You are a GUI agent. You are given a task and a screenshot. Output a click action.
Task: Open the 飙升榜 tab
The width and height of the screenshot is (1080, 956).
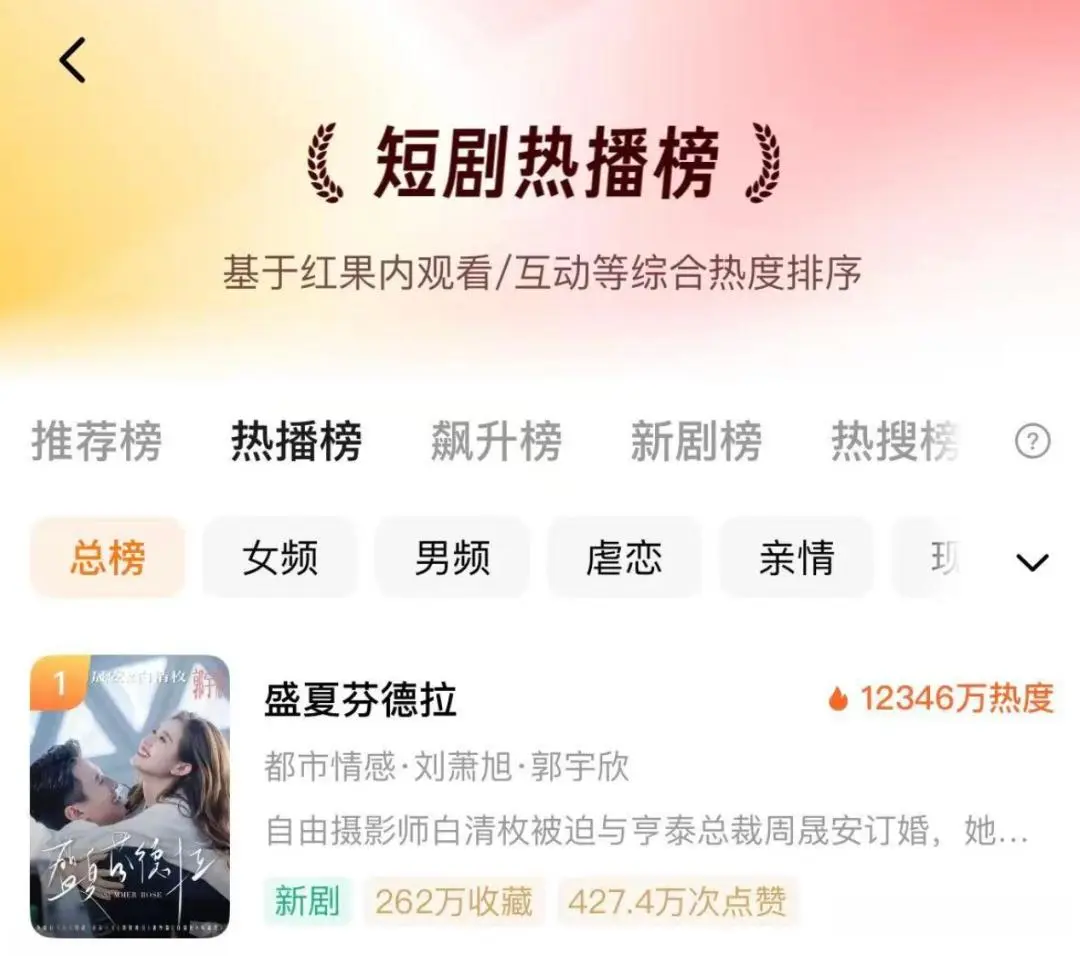click(496, 441)
